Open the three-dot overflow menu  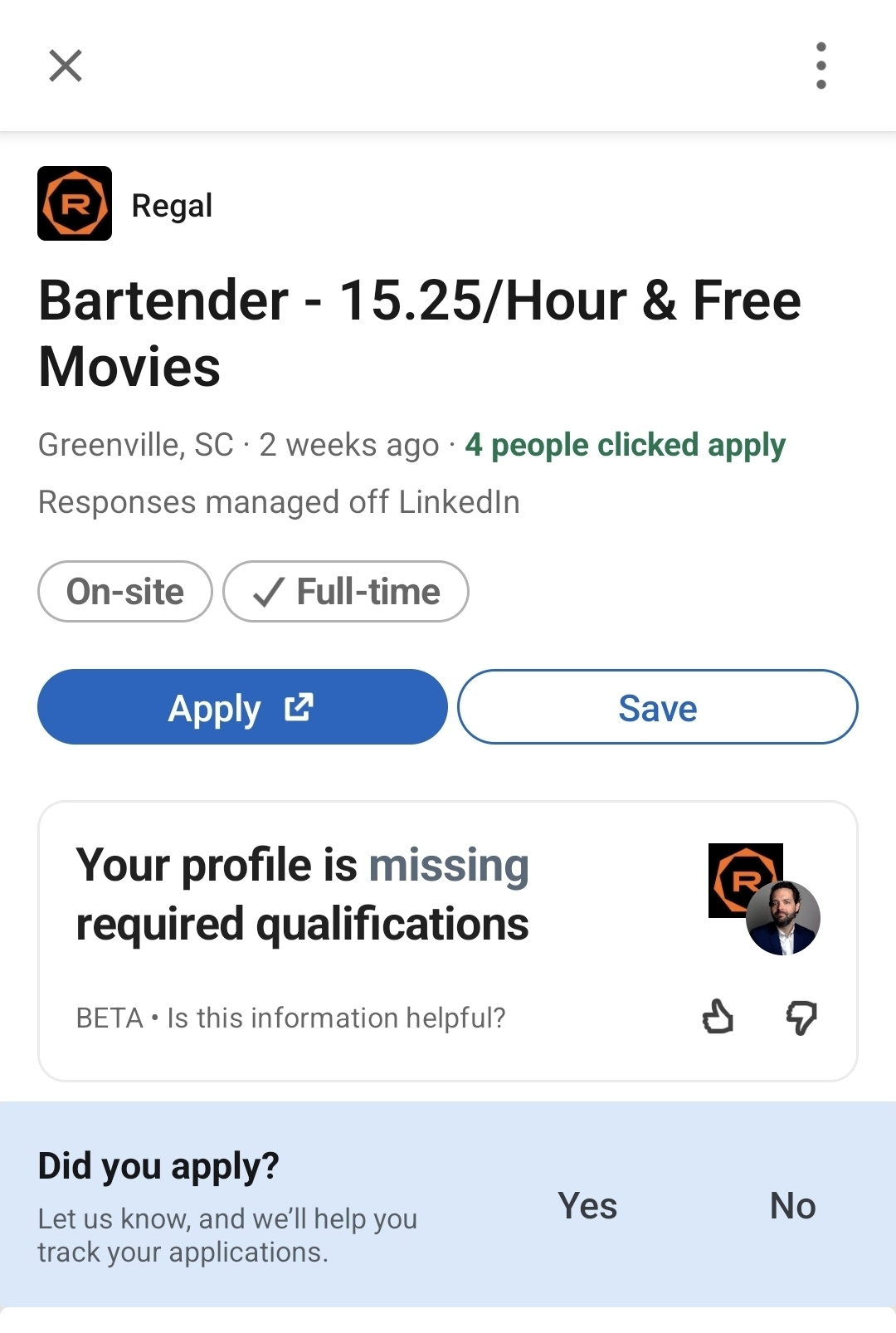[821, 66]
